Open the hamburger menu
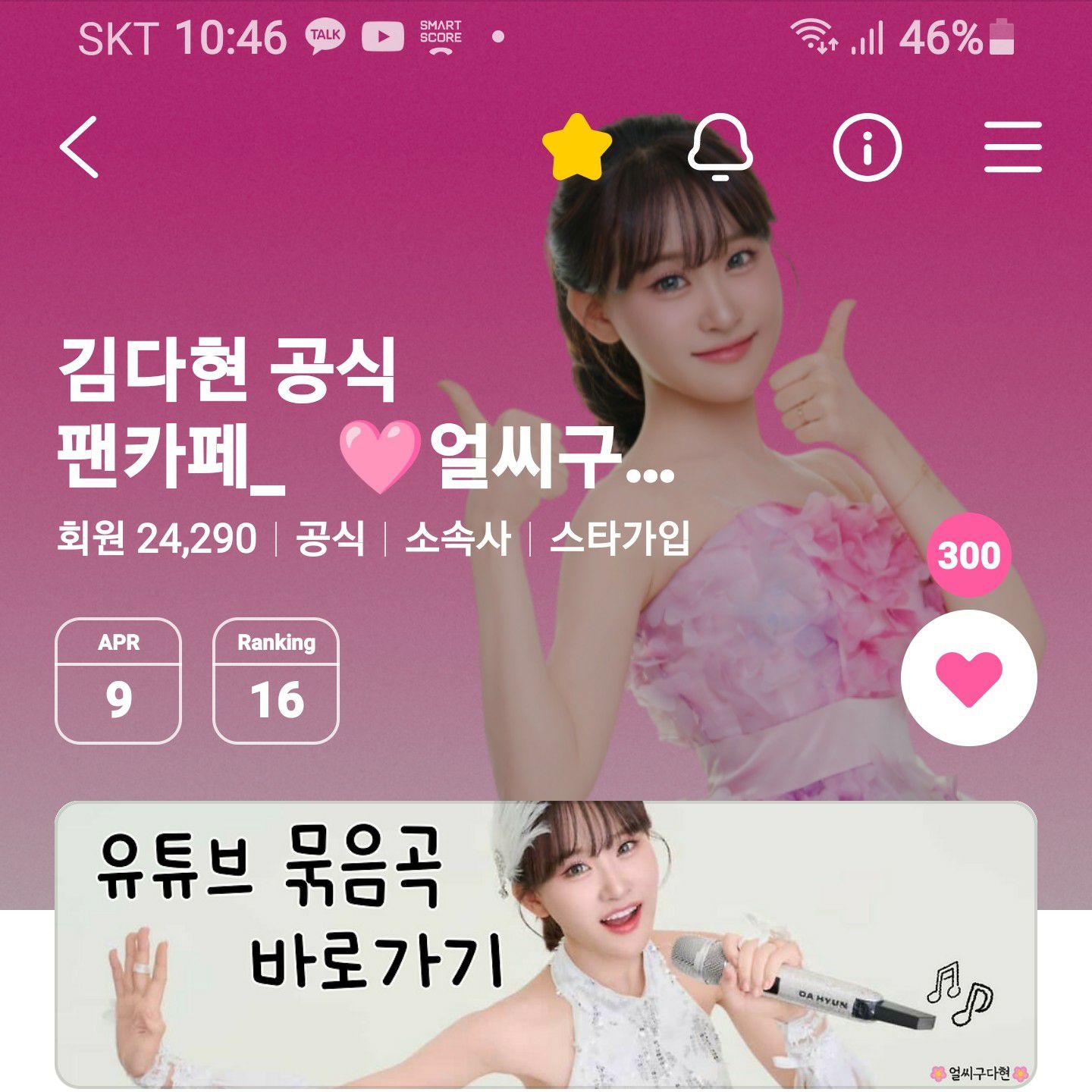This screenshot has width=1092, height=1092. point(1013,147)
